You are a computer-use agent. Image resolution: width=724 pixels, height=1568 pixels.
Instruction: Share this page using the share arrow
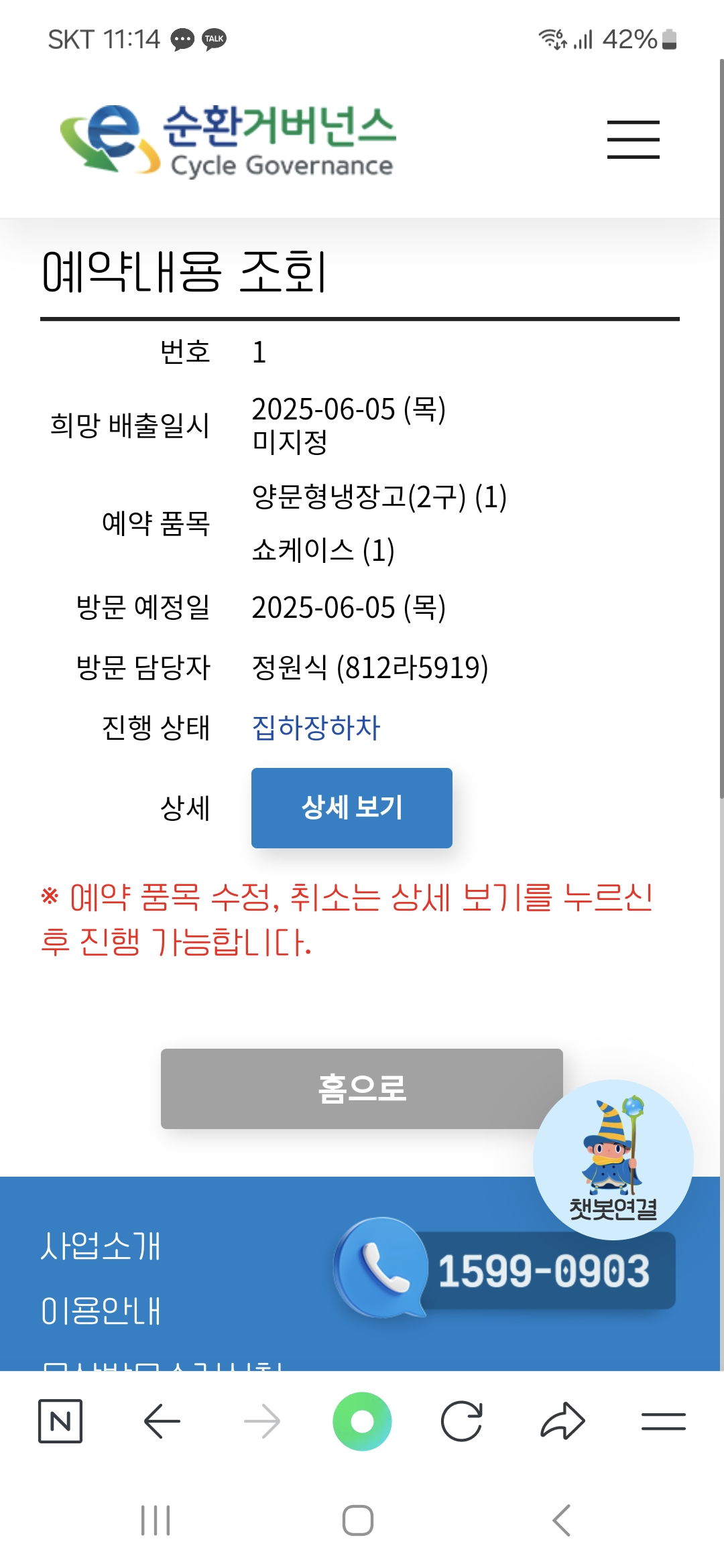coord(562,1421)
